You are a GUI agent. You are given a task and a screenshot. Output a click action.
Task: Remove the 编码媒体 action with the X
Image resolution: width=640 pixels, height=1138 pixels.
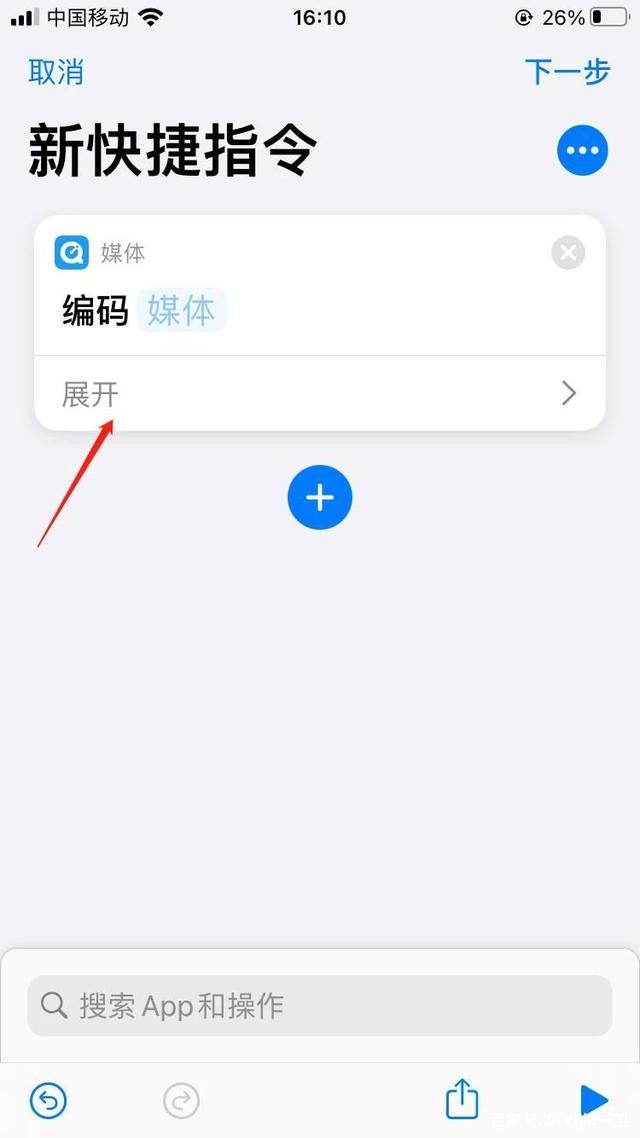coord(568,253)
